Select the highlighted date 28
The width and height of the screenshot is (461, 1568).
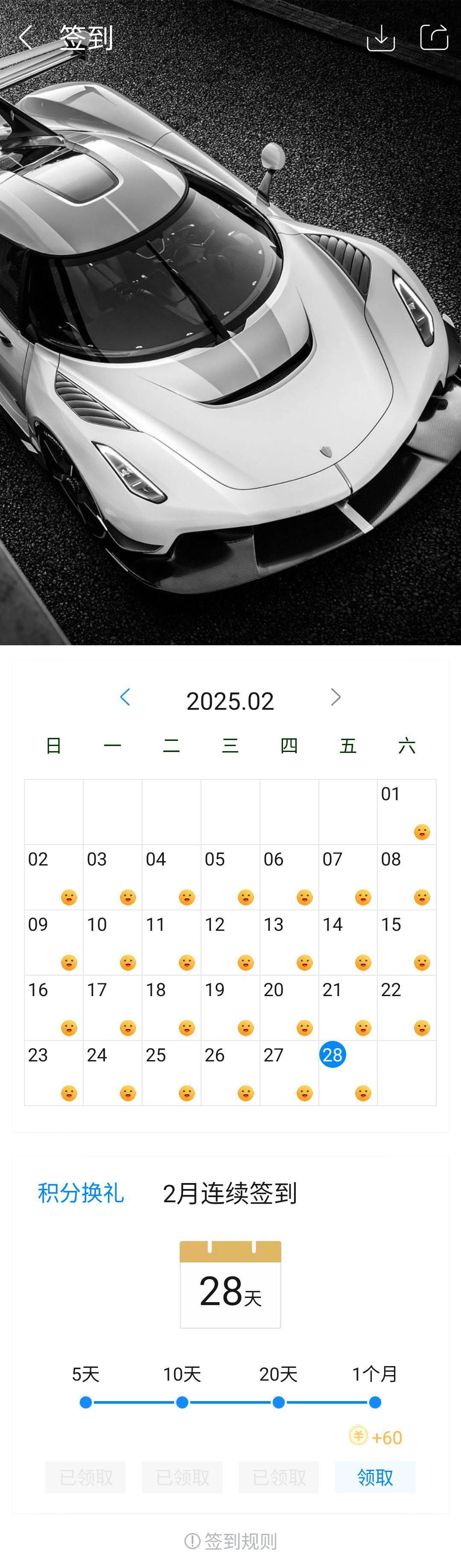(x=333, y=1055)
